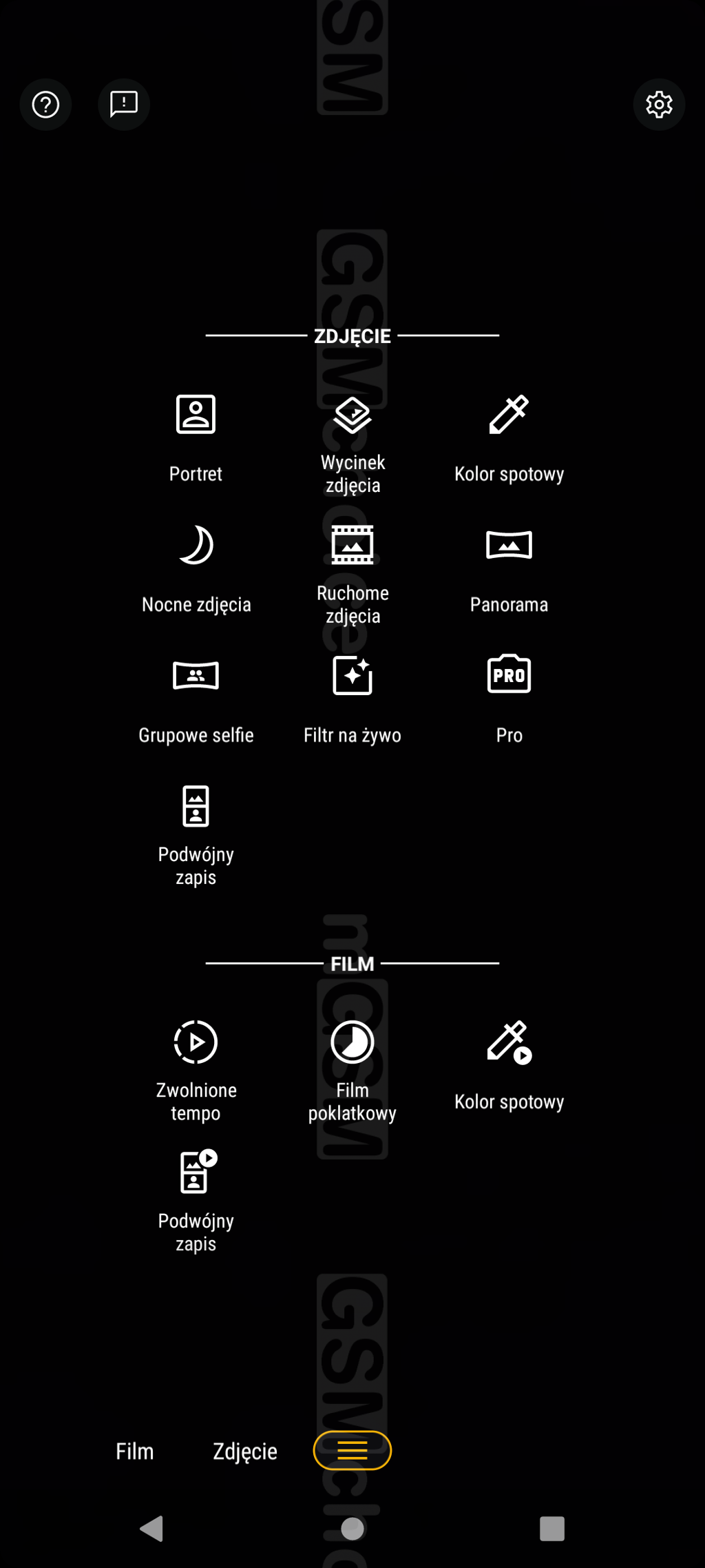Open the feedback icon
The height and width of the screenshot is (1568, 705).
click(x=124, y=105)
